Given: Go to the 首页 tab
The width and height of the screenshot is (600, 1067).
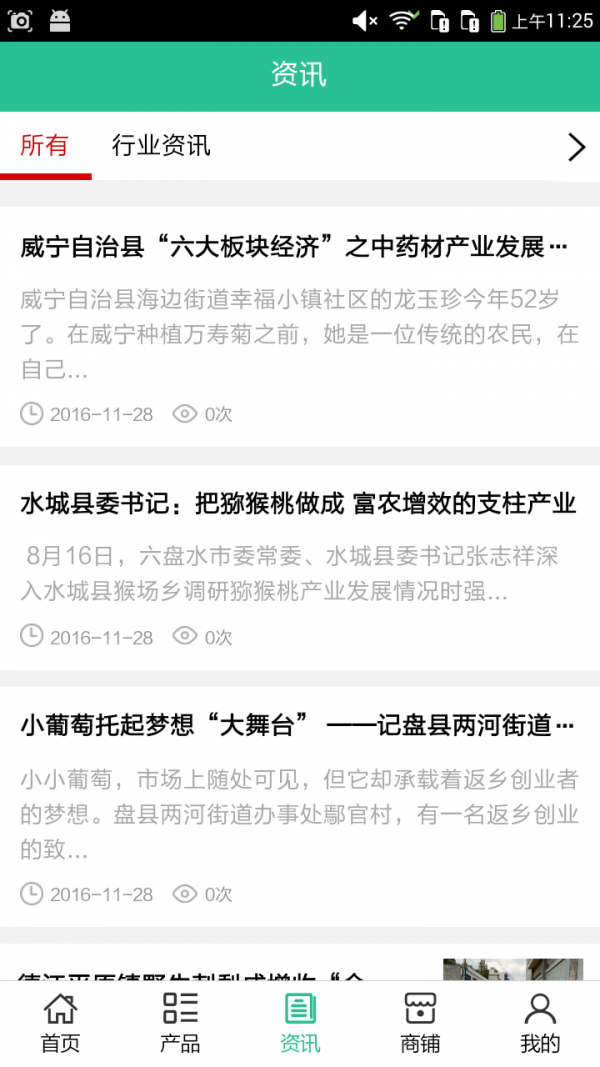Looking at the screenshot, I should click(60, 1022).
